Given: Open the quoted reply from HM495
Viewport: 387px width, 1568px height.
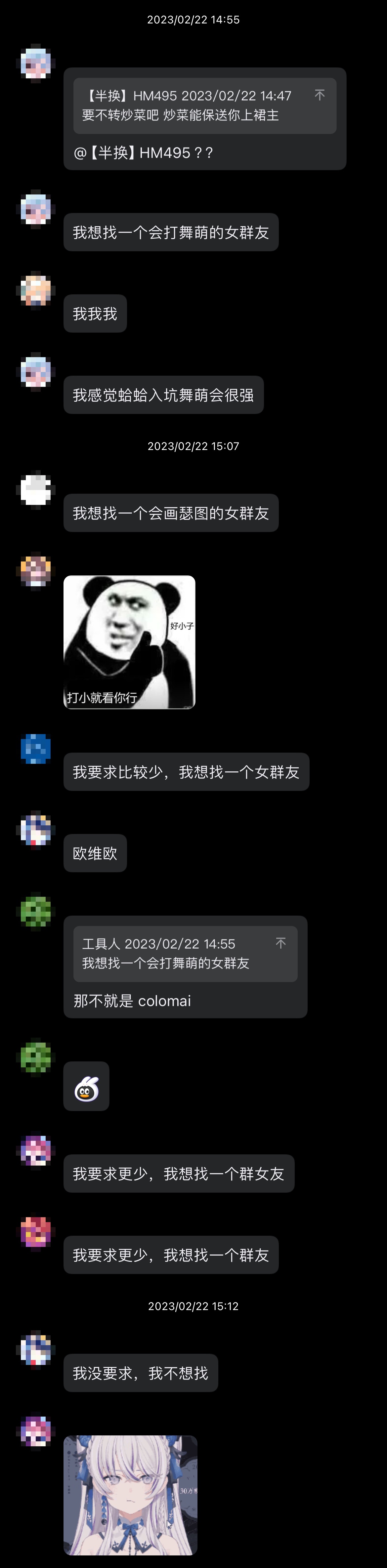Looking at the screenshot, I should pyautogui.click(x=189, y=105).
